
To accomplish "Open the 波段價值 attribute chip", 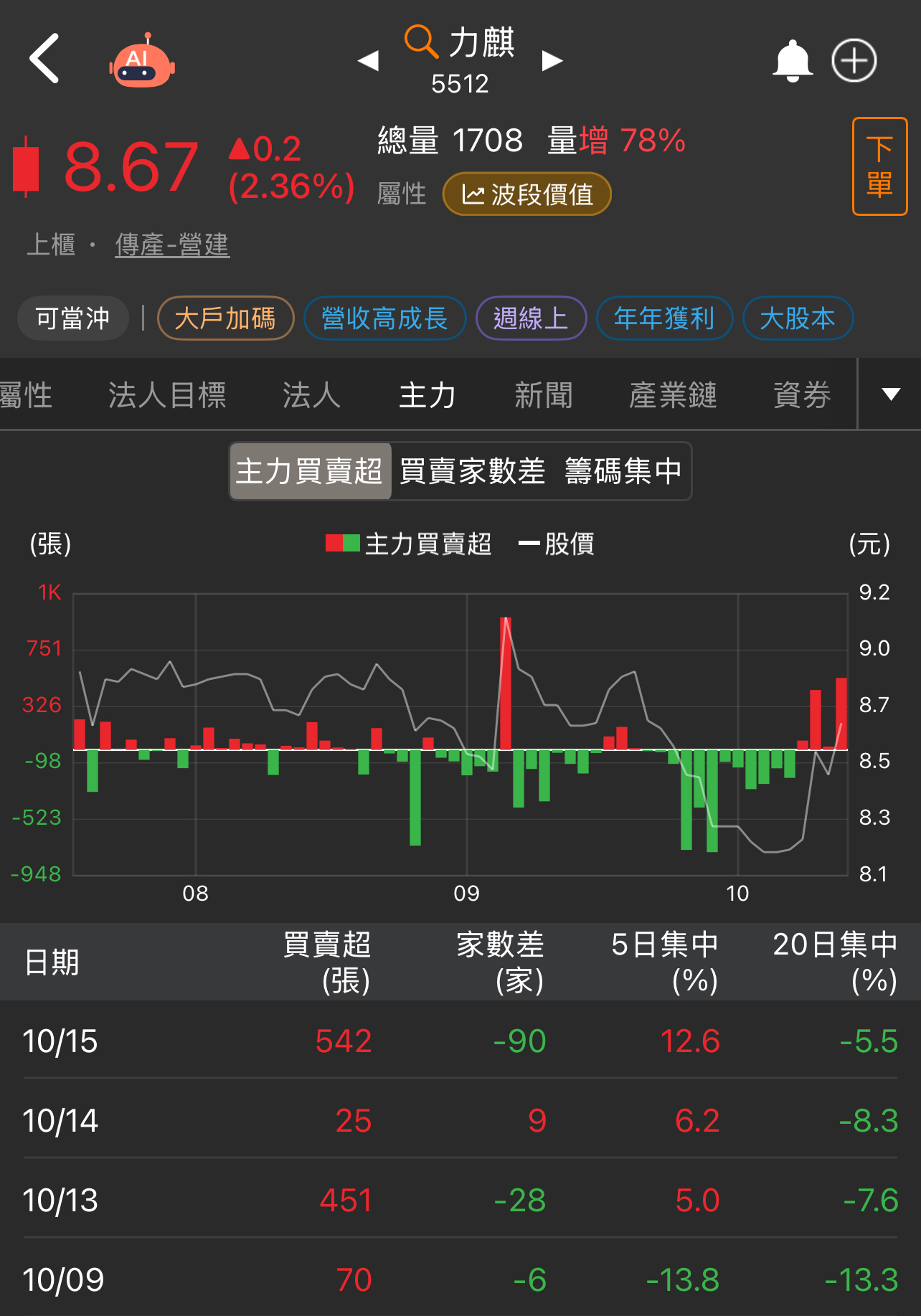I will [x=527, y=194].
